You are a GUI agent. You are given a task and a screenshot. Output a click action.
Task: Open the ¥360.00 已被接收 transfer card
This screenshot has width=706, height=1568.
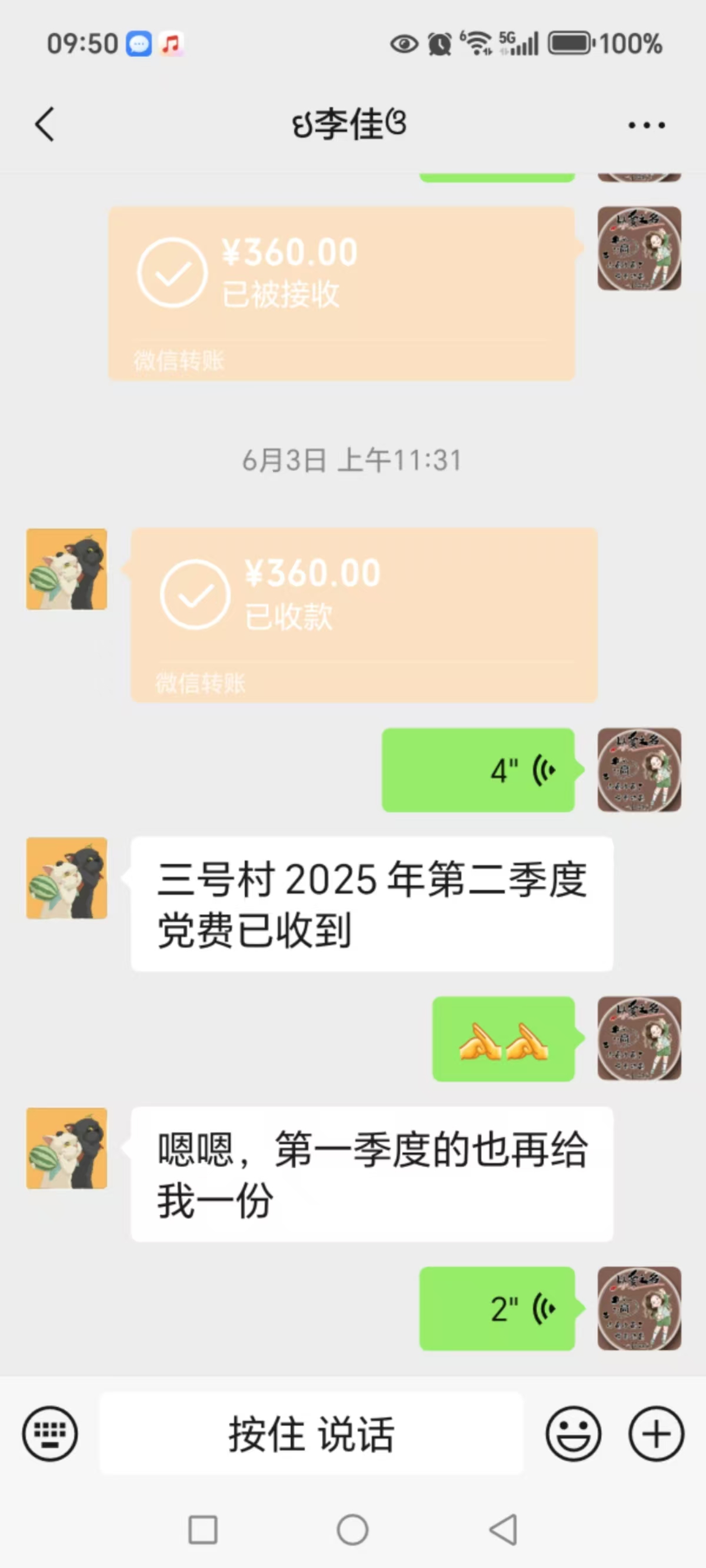point(341,293)
